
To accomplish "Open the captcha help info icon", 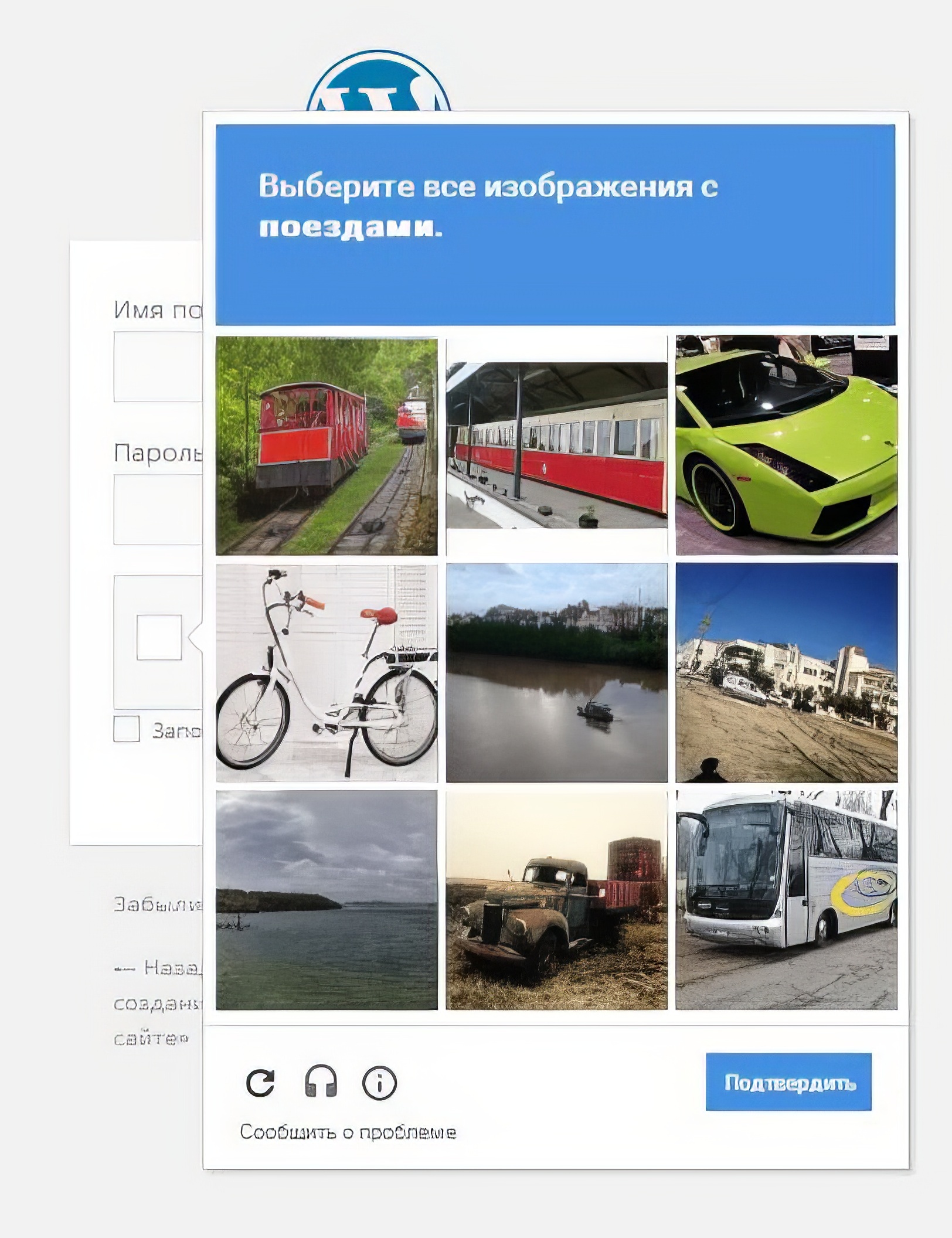I will pos(379,1083).
